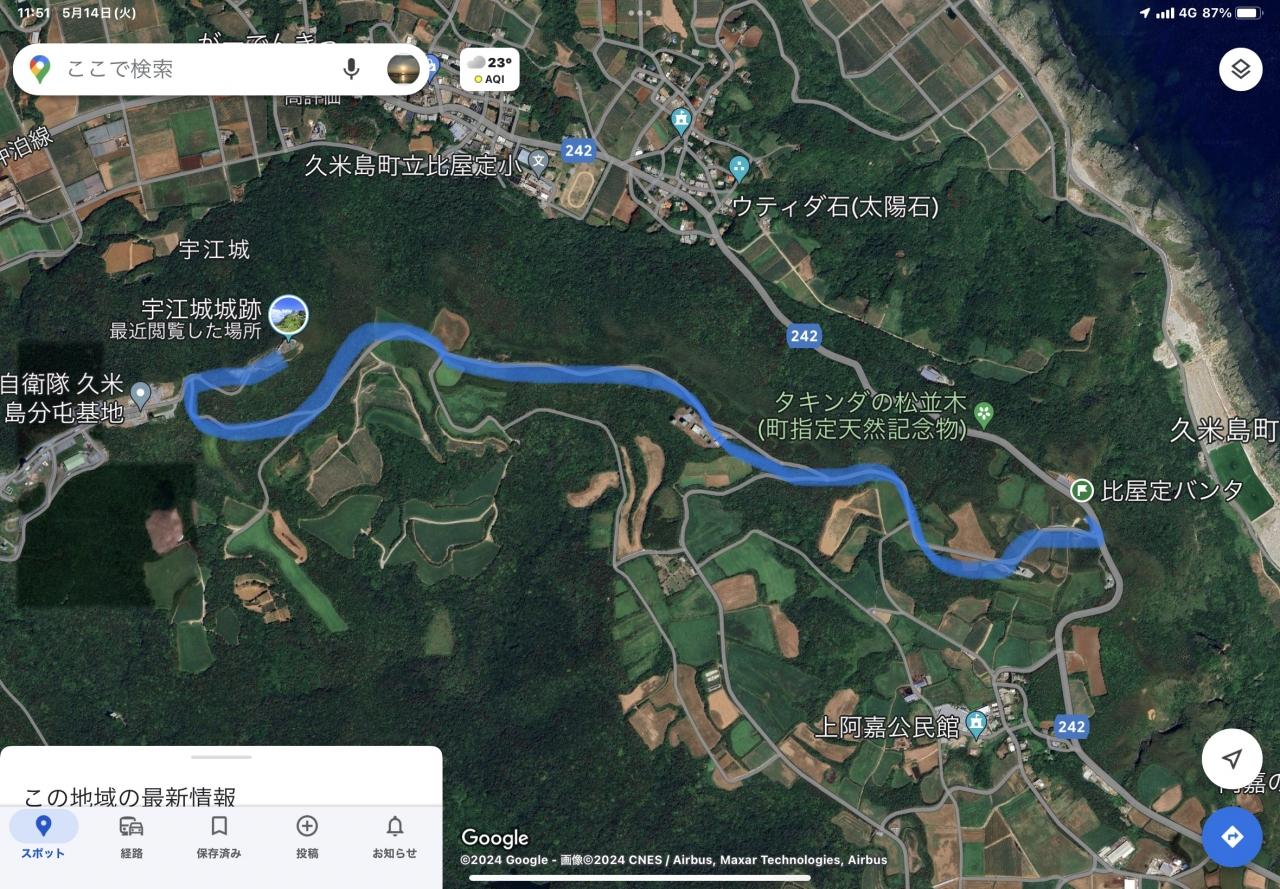
Task: Switch to the 経路 tab
Action: coord(131,836)
